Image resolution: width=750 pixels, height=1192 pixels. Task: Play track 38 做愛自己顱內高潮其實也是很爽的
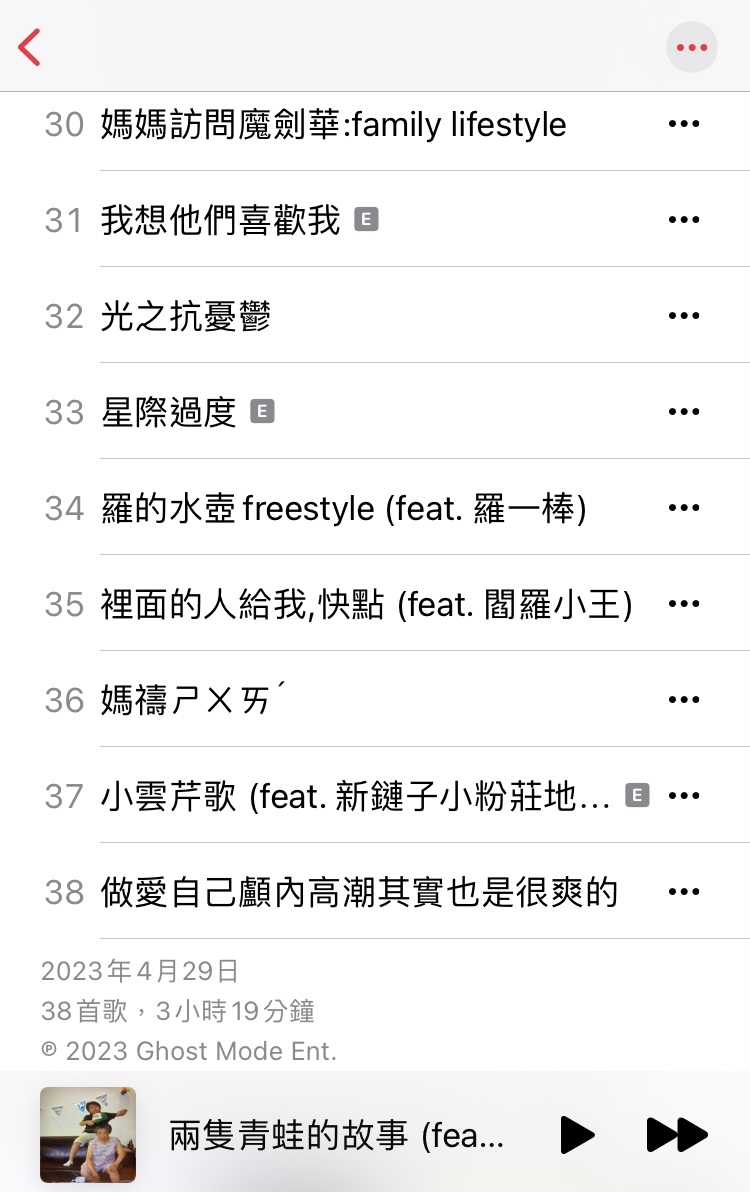tap(360, 892)
